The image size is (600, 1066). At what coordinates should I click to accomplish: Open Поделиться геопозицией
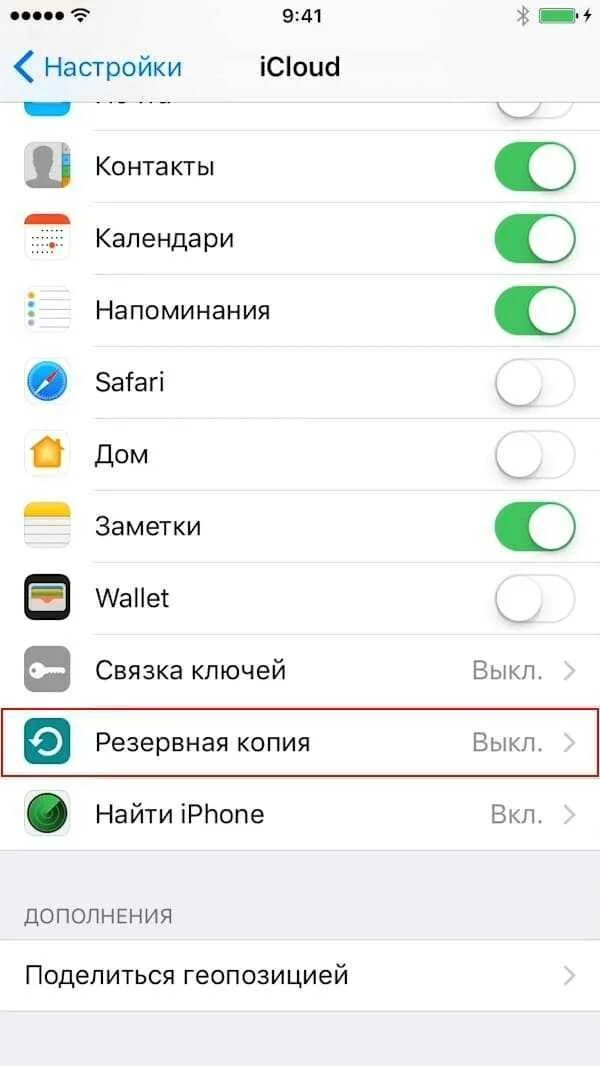pyautogui.click(x=300, y=976)
